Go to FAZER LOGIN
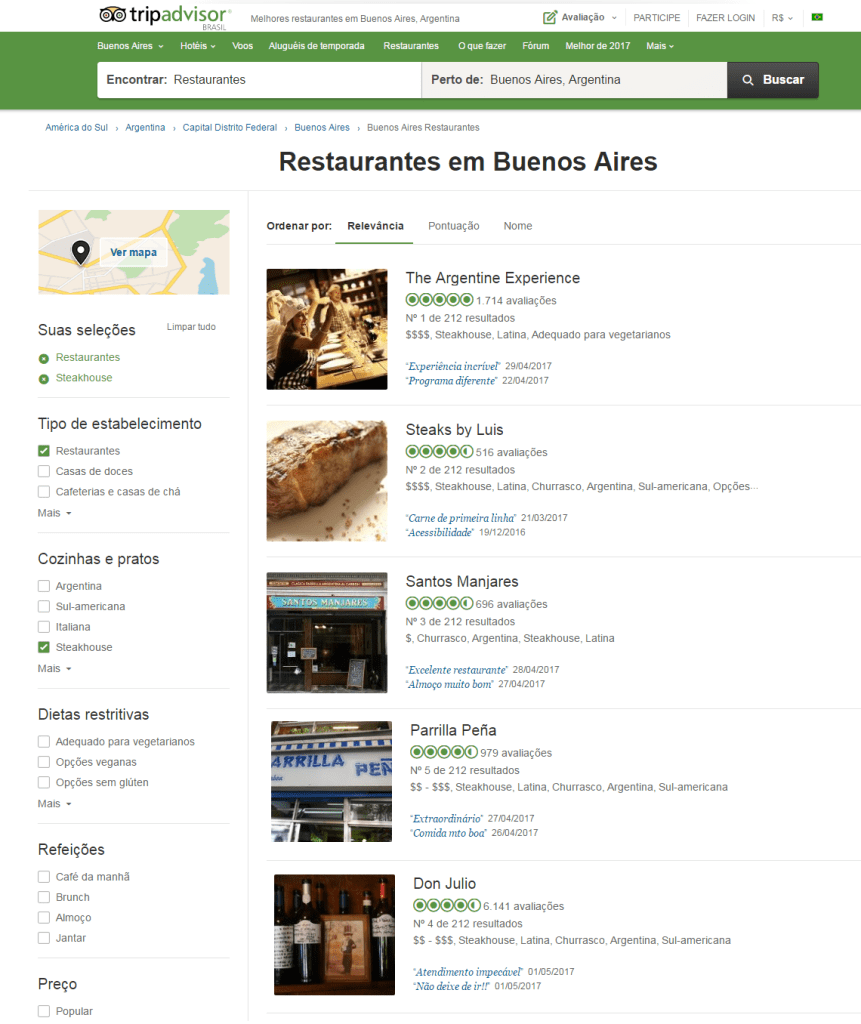Viewport: 861px width, 1024px height. (725, 18)
